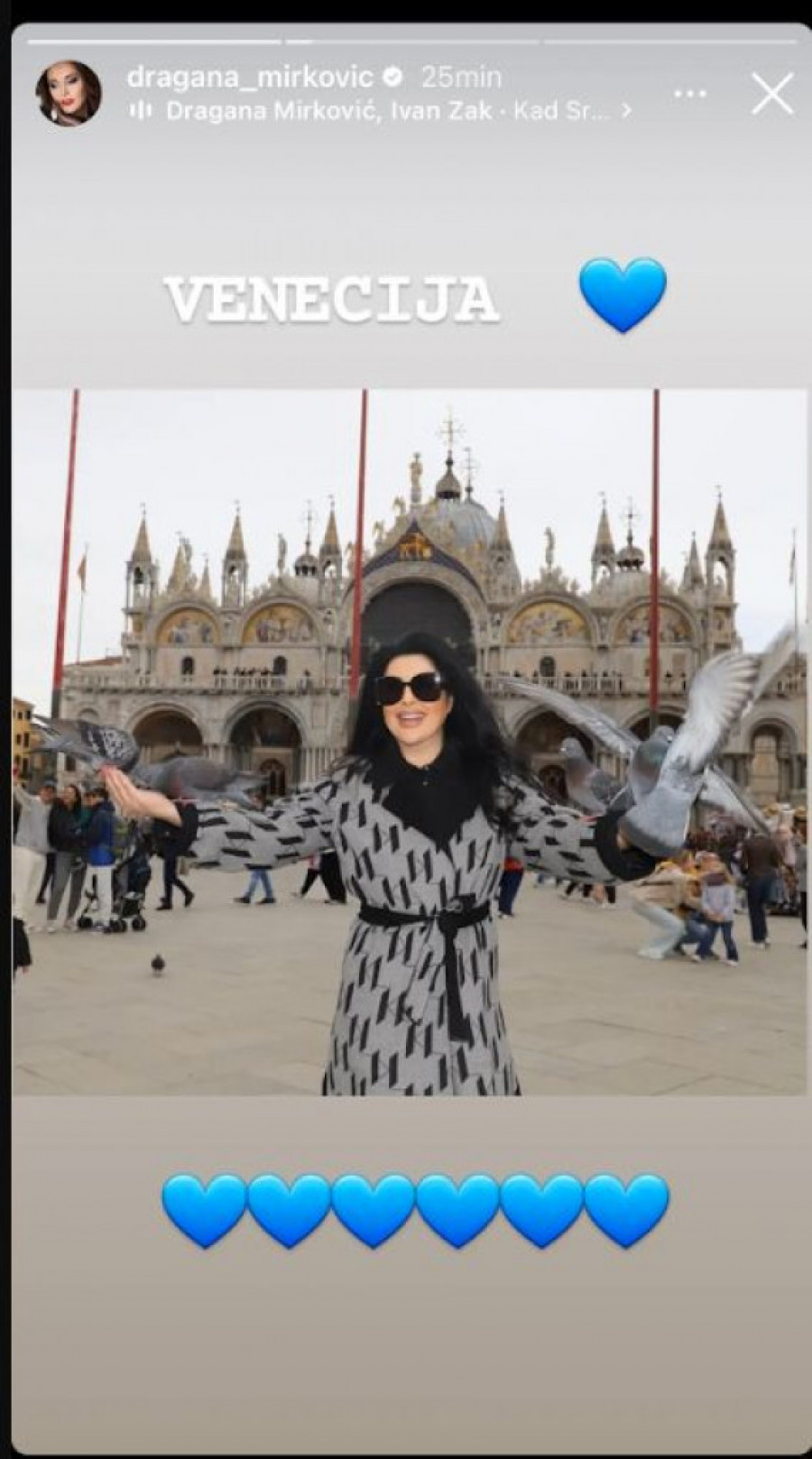Open the story's music track details
The image size is (812, 1459).
pos(383,111)
